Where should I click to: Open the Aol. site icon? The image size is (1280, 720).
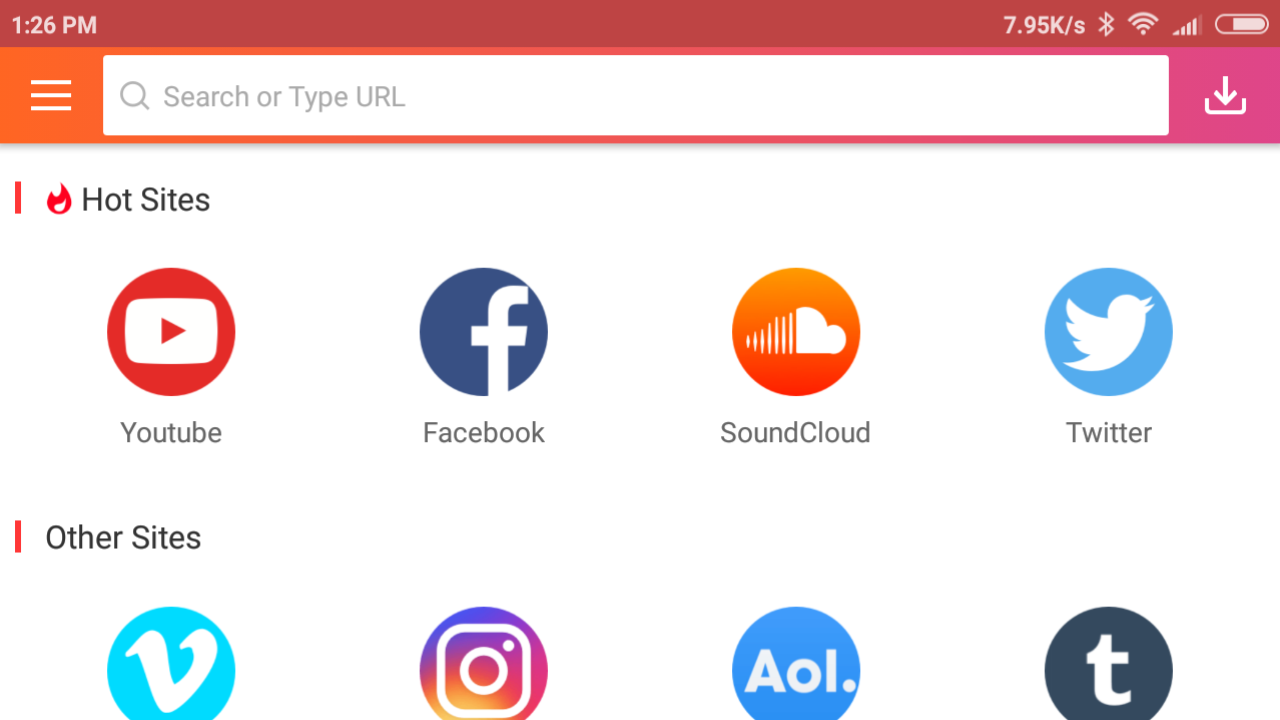796,667
